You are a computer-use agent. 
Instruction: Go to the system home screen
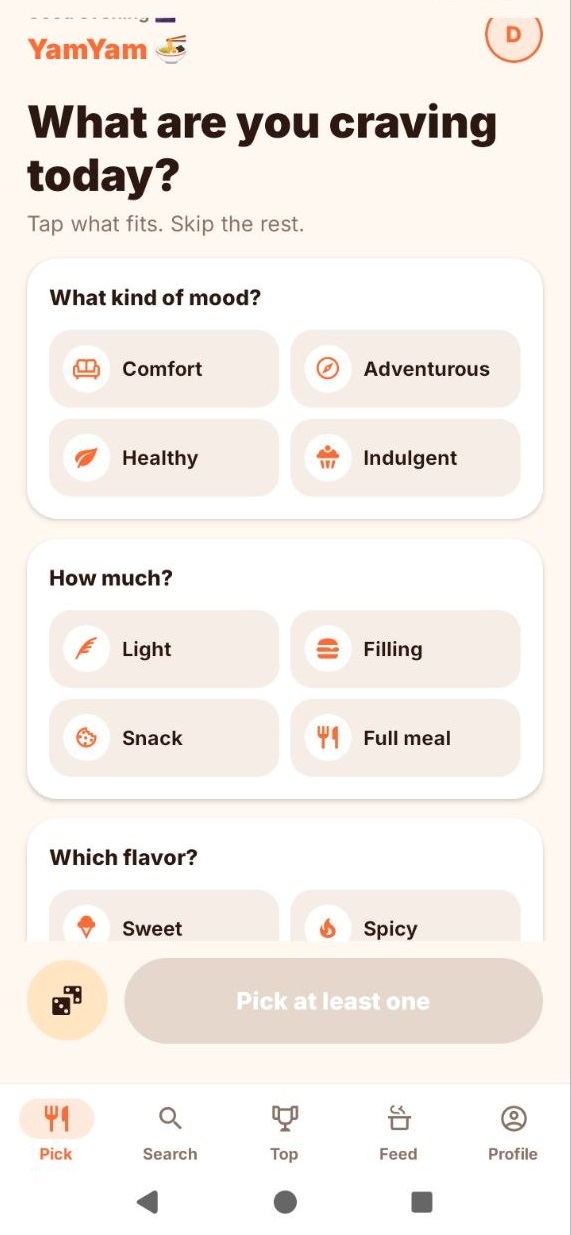tap(285, 1202)
